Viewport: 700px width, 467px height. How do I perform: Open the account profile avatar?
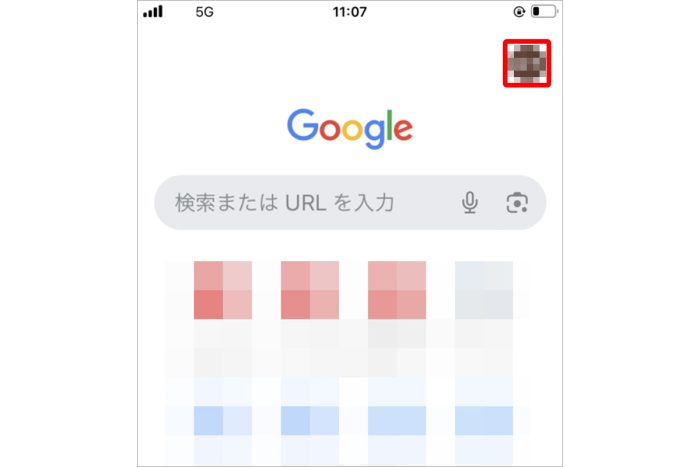coord(526,63)
